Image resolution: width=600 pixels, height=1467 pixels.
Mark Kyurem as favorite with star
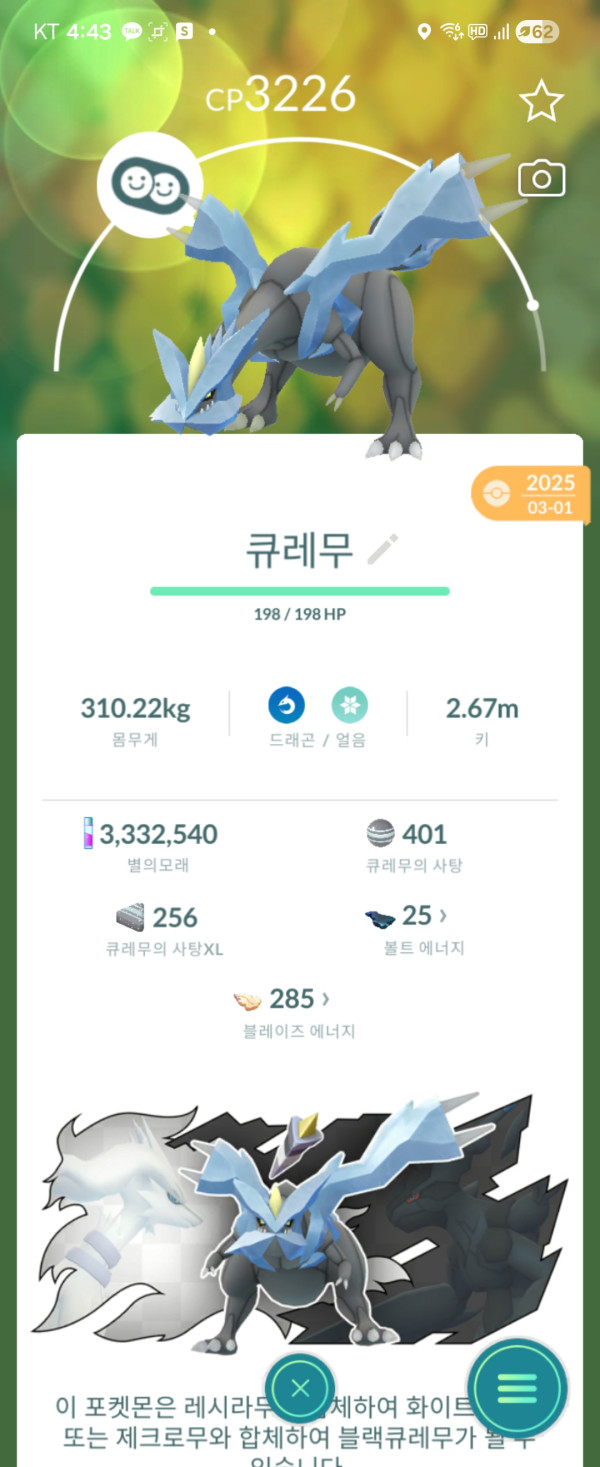(x=541, y=102)
